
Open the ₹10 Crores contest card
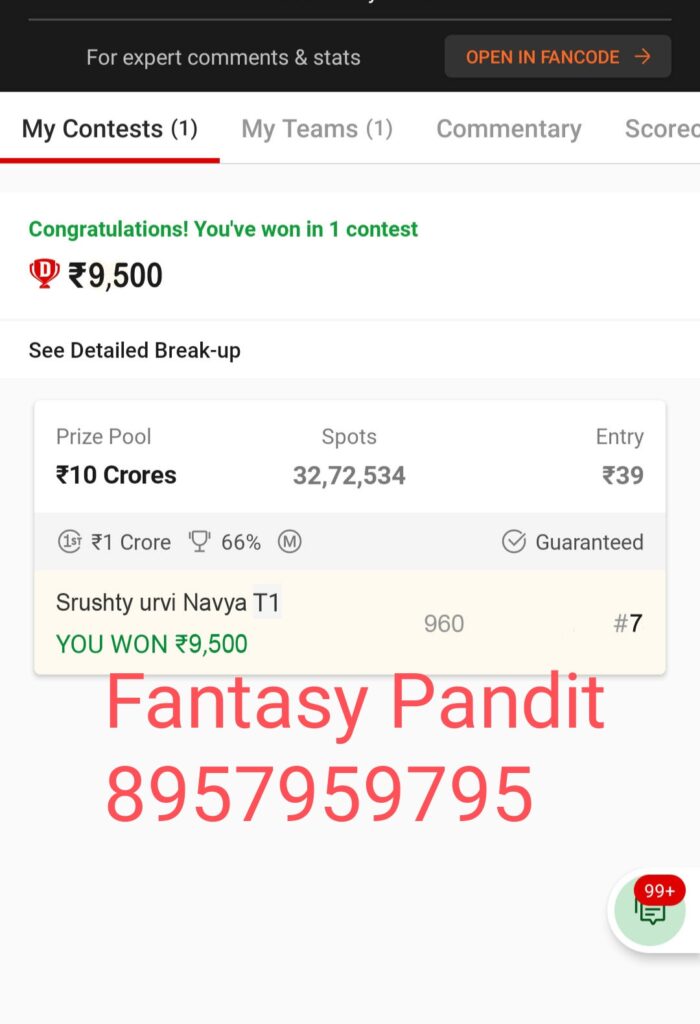click(x=349, y=457)
